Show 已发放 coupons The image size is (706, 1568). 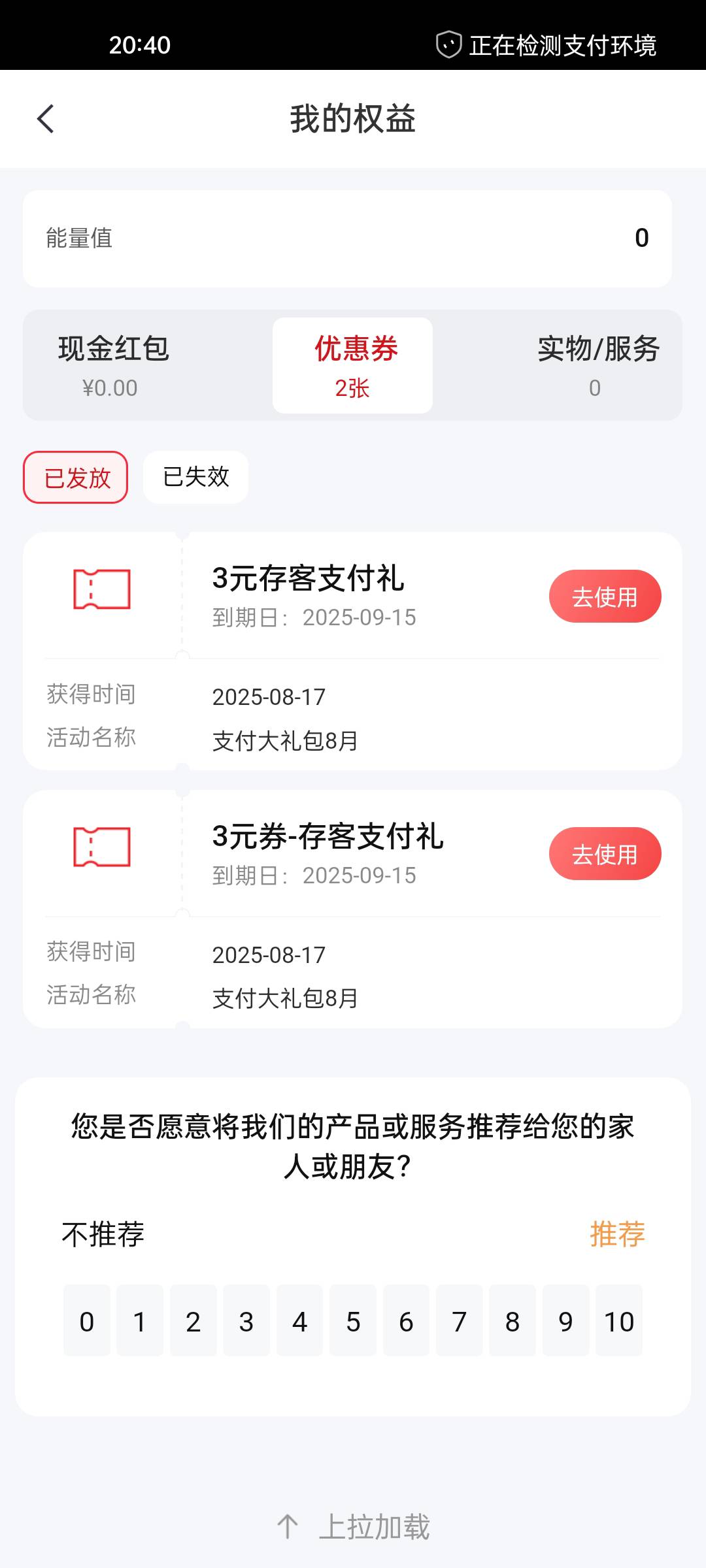tap(76, 478)
